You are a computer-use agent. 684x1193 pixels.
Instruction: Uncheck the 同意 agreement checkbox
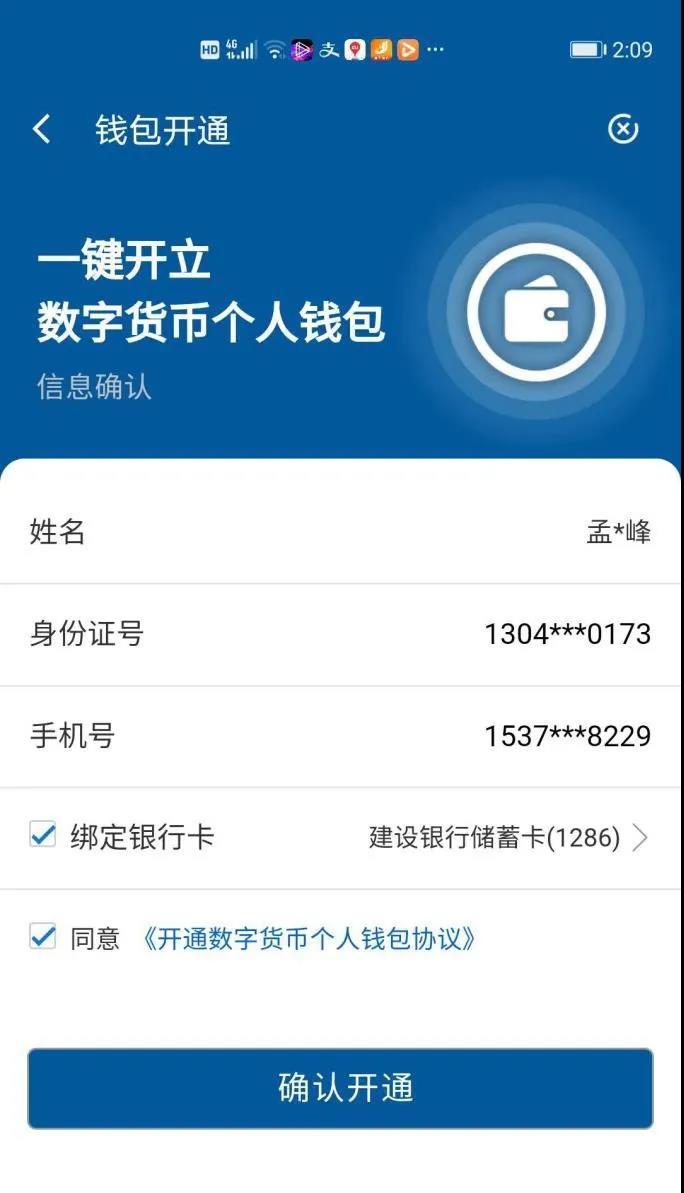pos(42,937)
